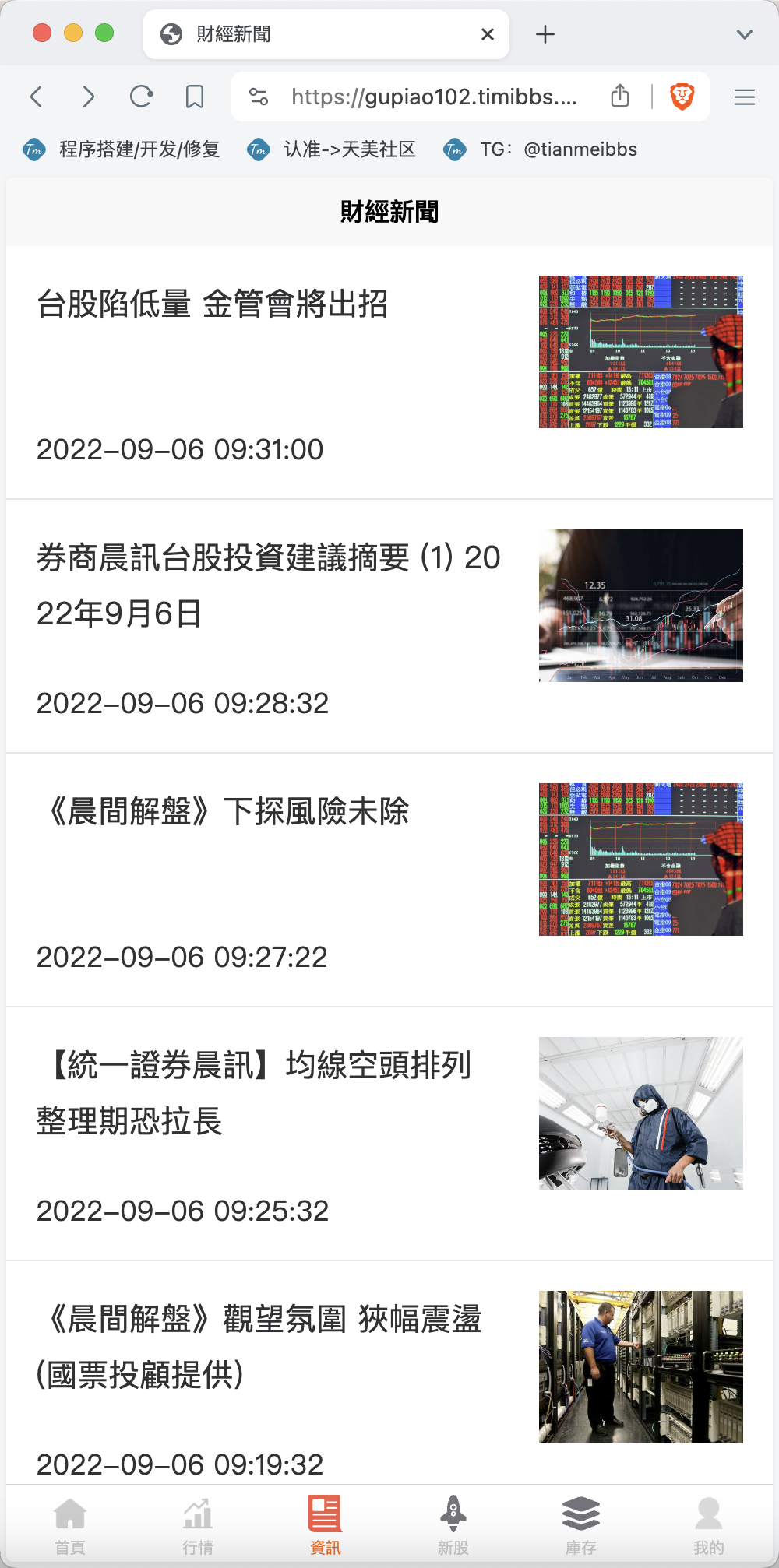Go to the 新股 tab
Screen dimensions: 779x1568
pos(453,1526)
